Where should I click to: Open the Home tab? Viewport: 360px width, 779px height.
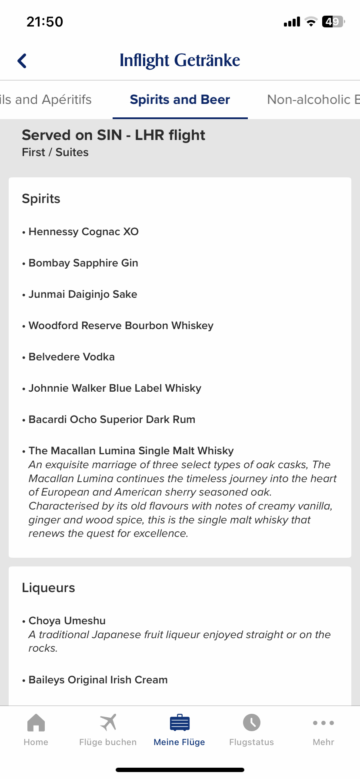(x=36, y=730)
